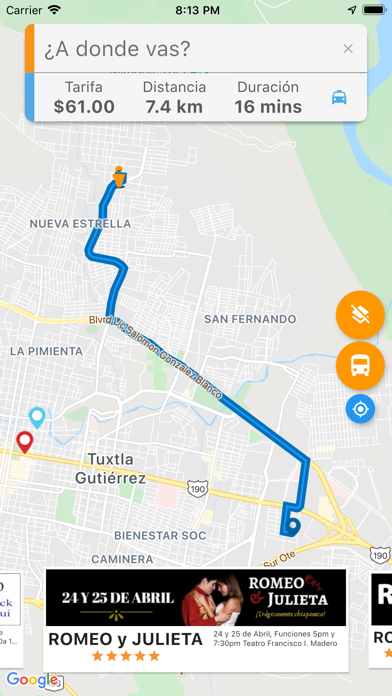Screen dimensions: 392x696
Task: Open the Romeo y Julieta event card
Action: click(196, 620)
